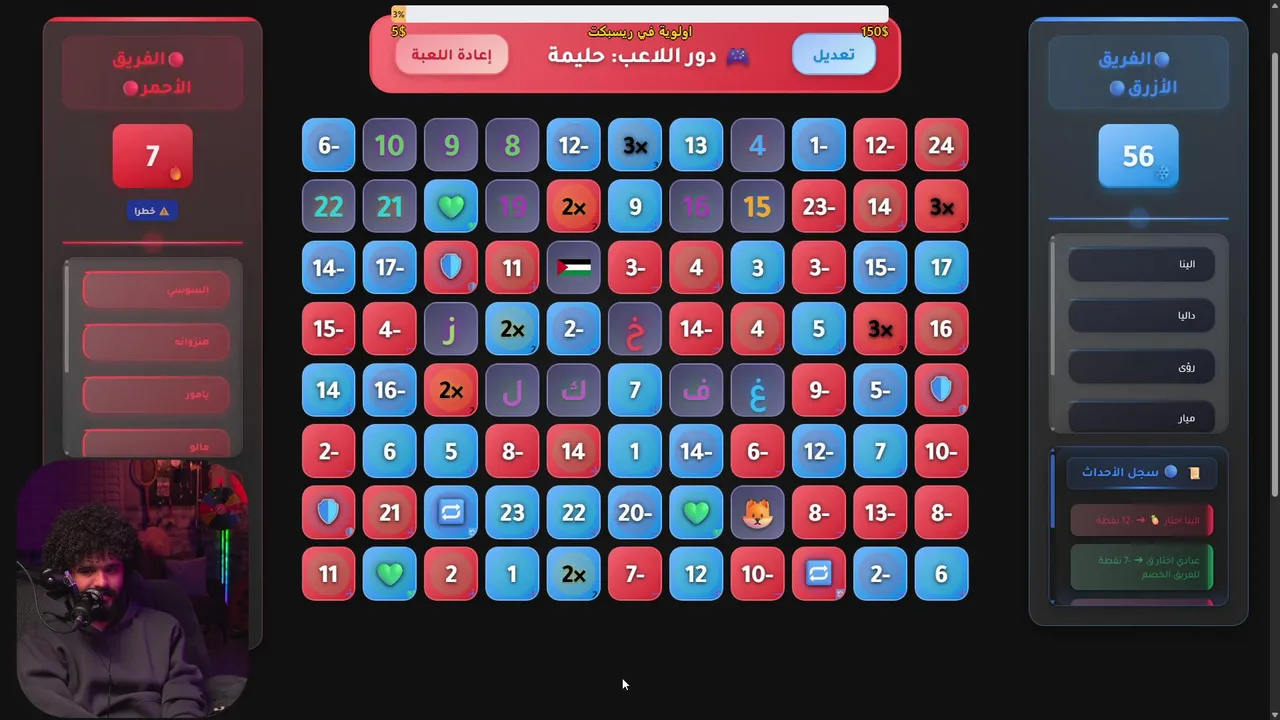This screenshot has height=720, width=1280.
Task: Pick the letter غ tile
Action: pos(757,390)
